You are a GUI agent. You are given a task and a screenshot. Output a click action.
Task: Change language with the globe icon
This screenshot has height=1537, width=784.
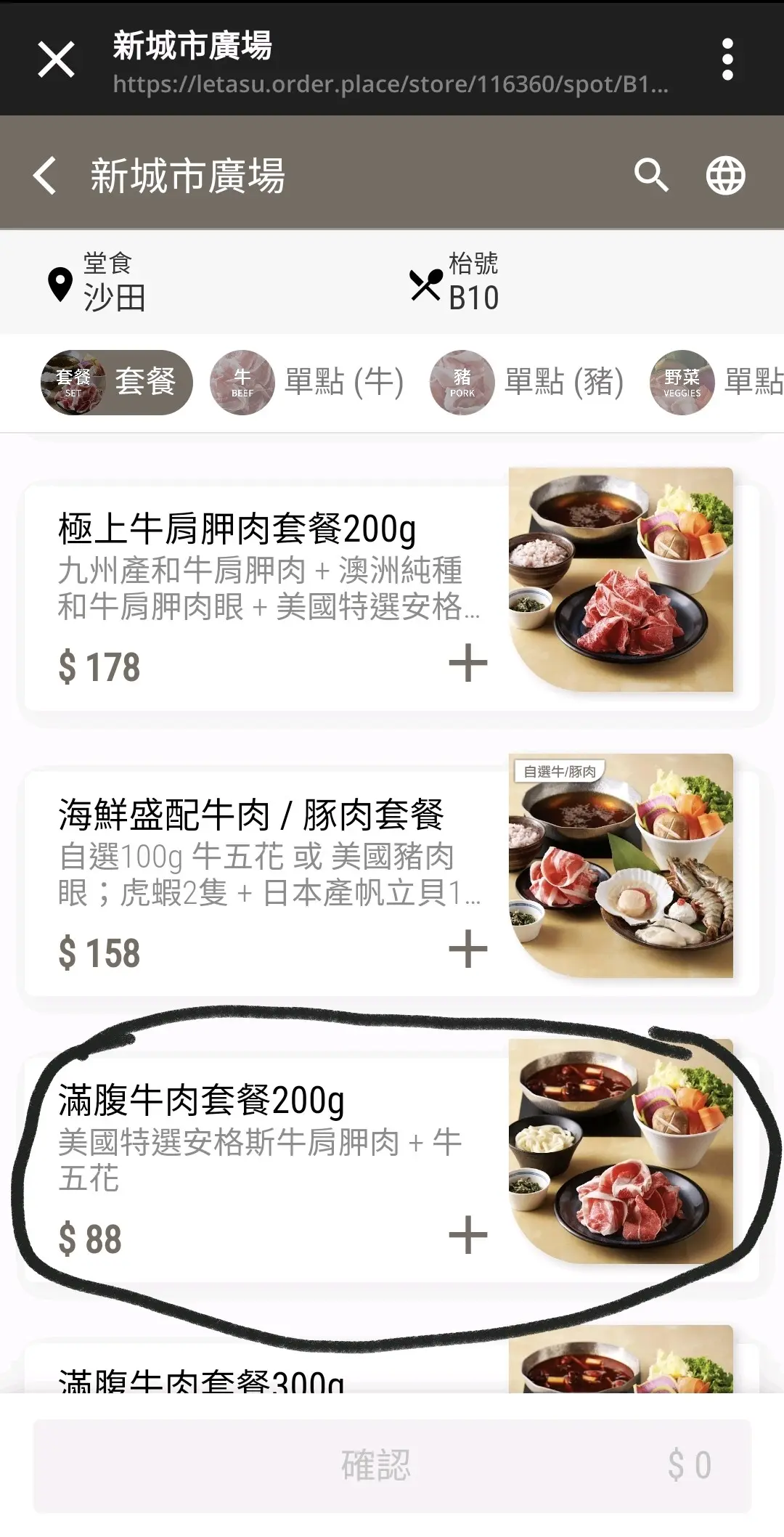[x=725, y=176]
